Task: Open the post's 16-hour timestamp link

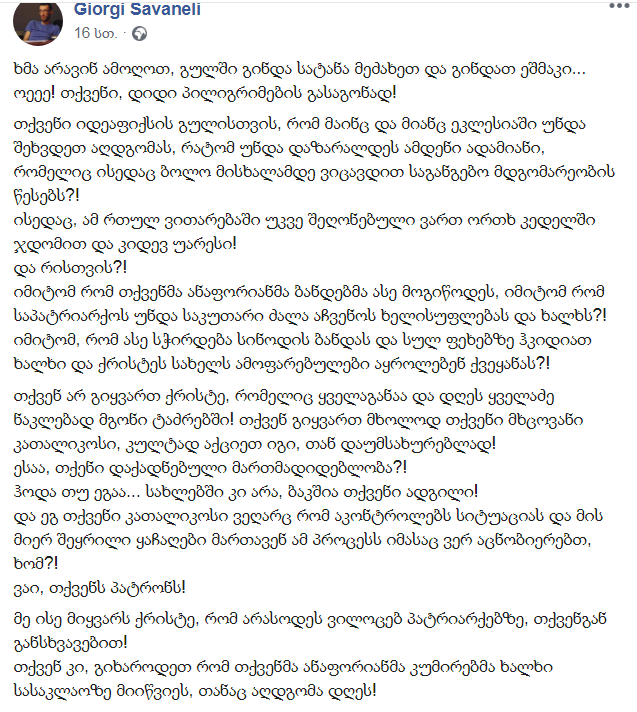Action: coord(96,33)
